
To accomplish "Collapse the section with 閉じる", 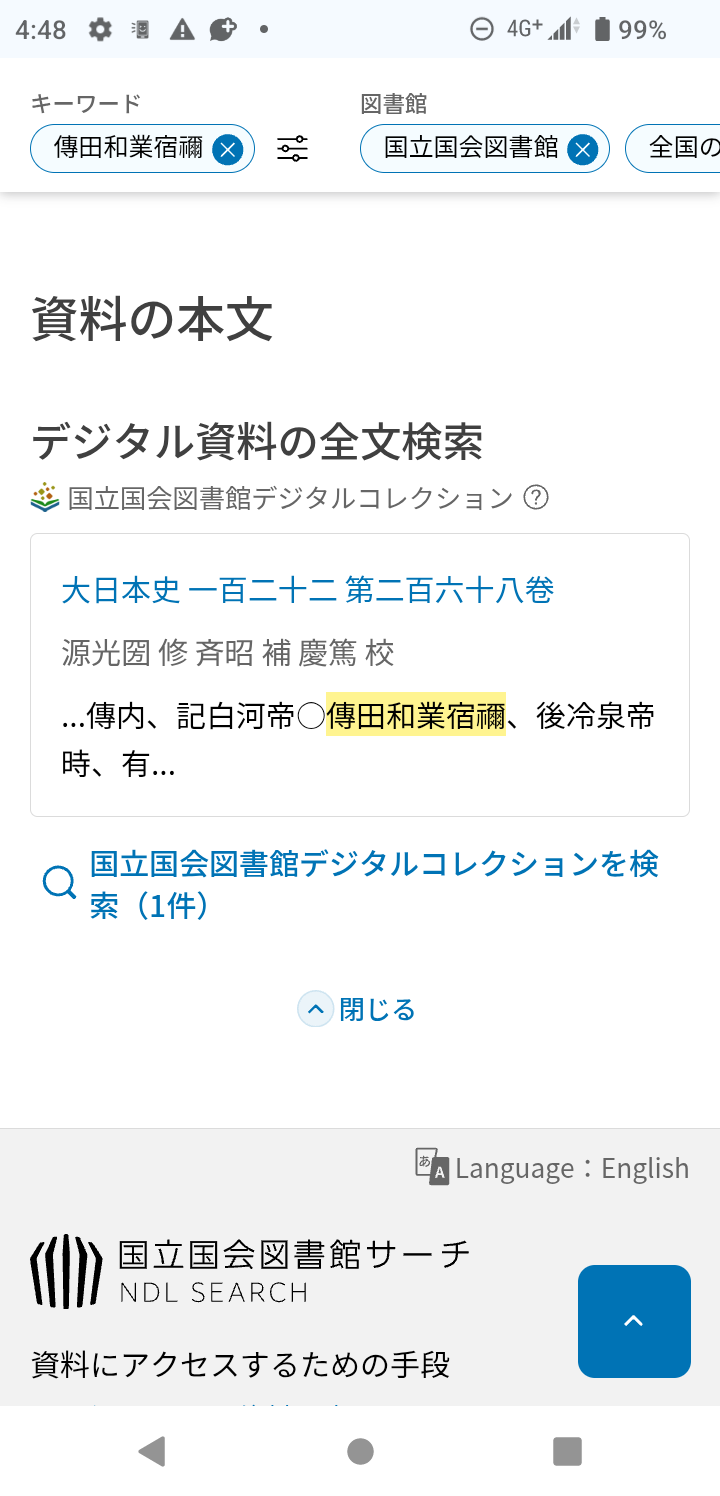I will coord(357,1009).
